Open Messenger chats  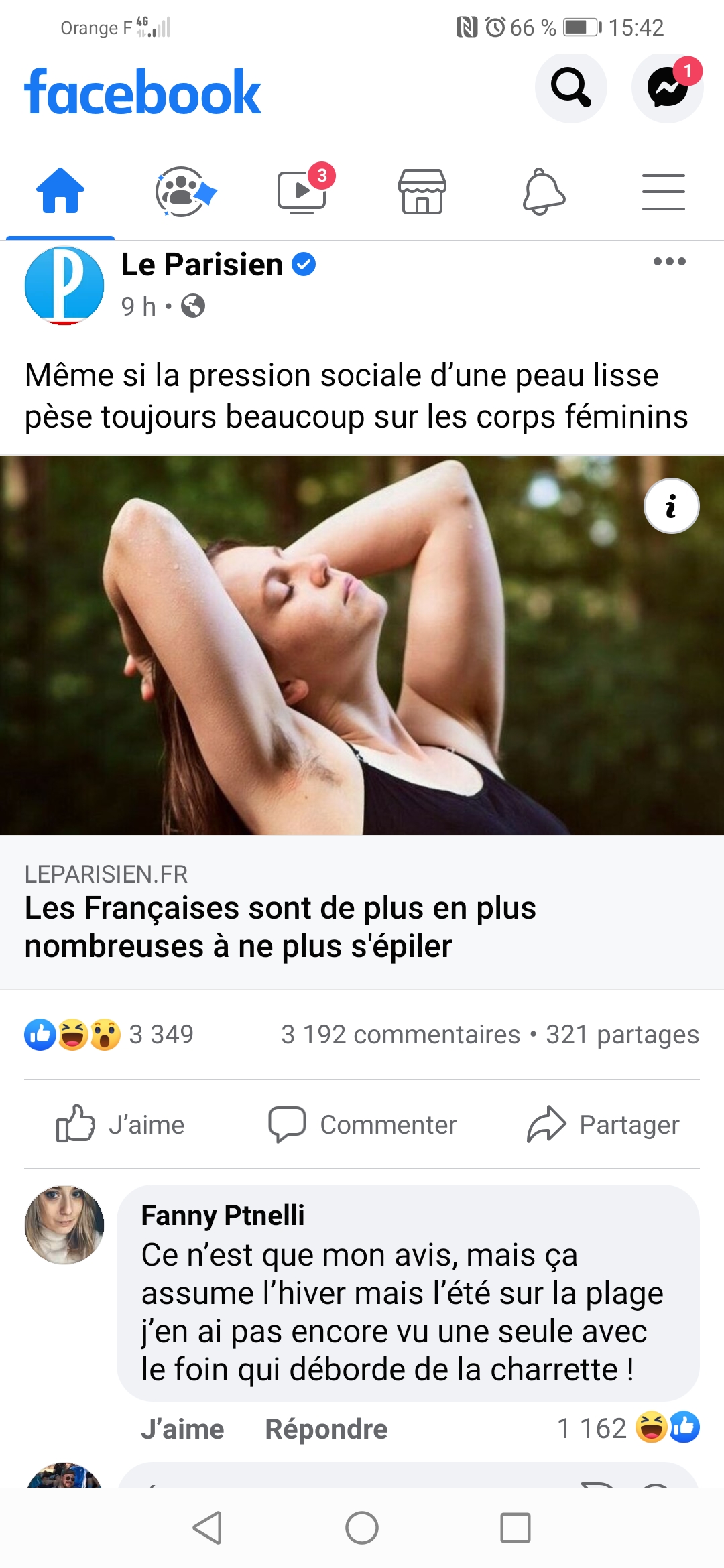pos(667,87)
